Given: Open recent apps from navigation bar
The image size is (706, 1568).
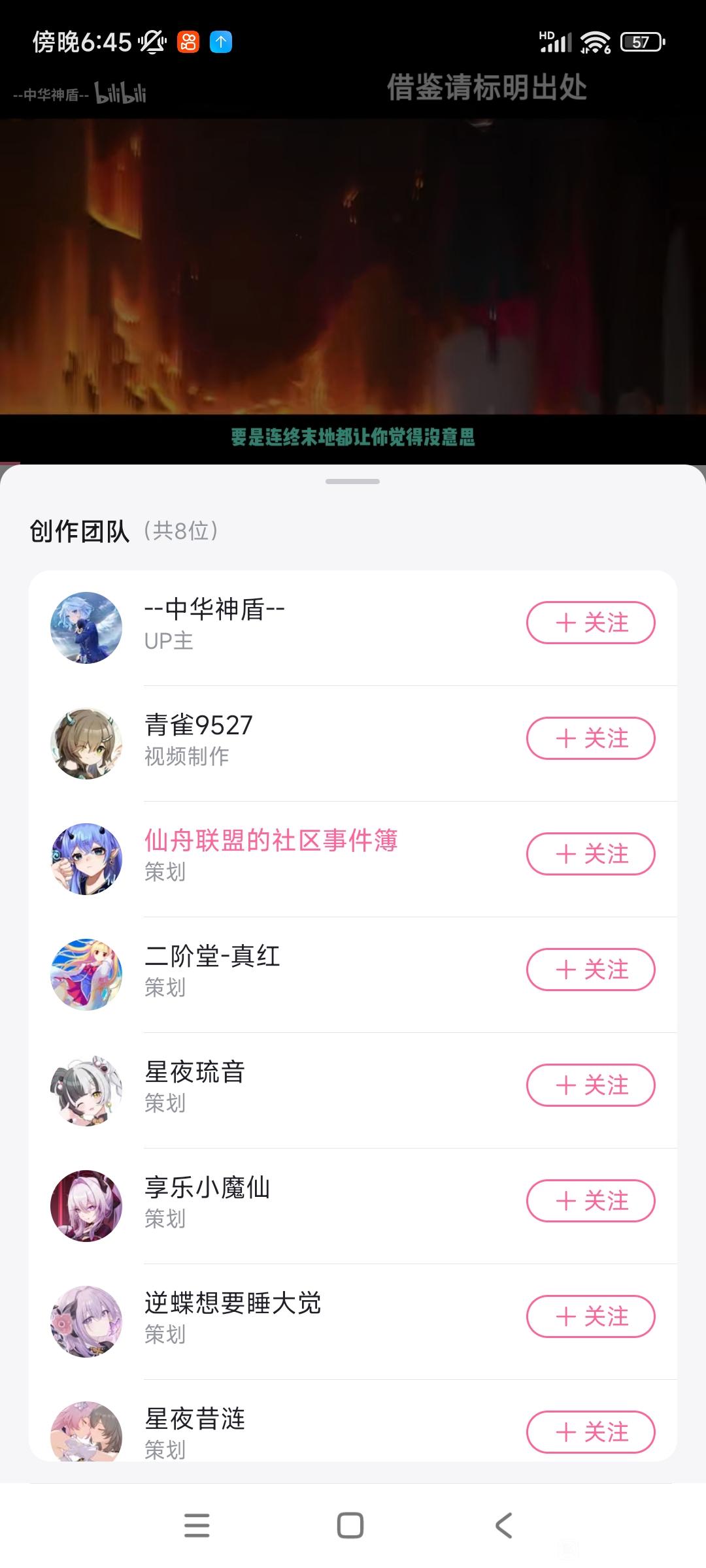Looking at the screenshot, I should [197, 1526].
